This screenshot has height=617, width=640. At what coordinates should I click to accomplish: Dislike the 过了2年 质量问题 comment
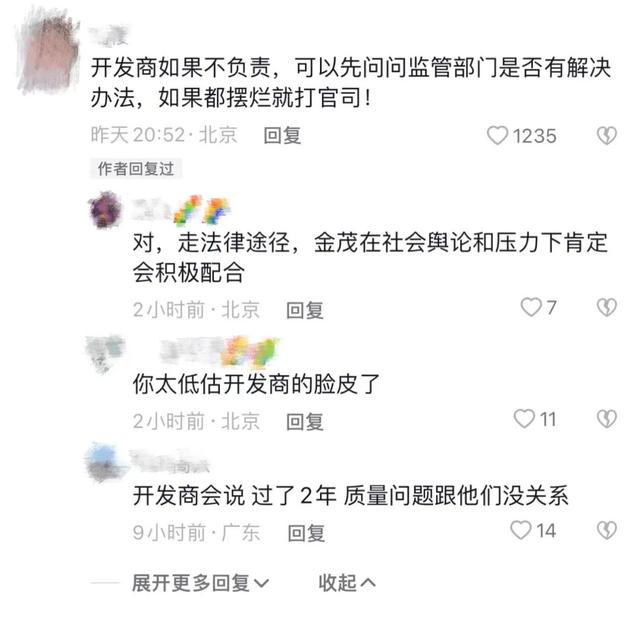tap(606, 530)
